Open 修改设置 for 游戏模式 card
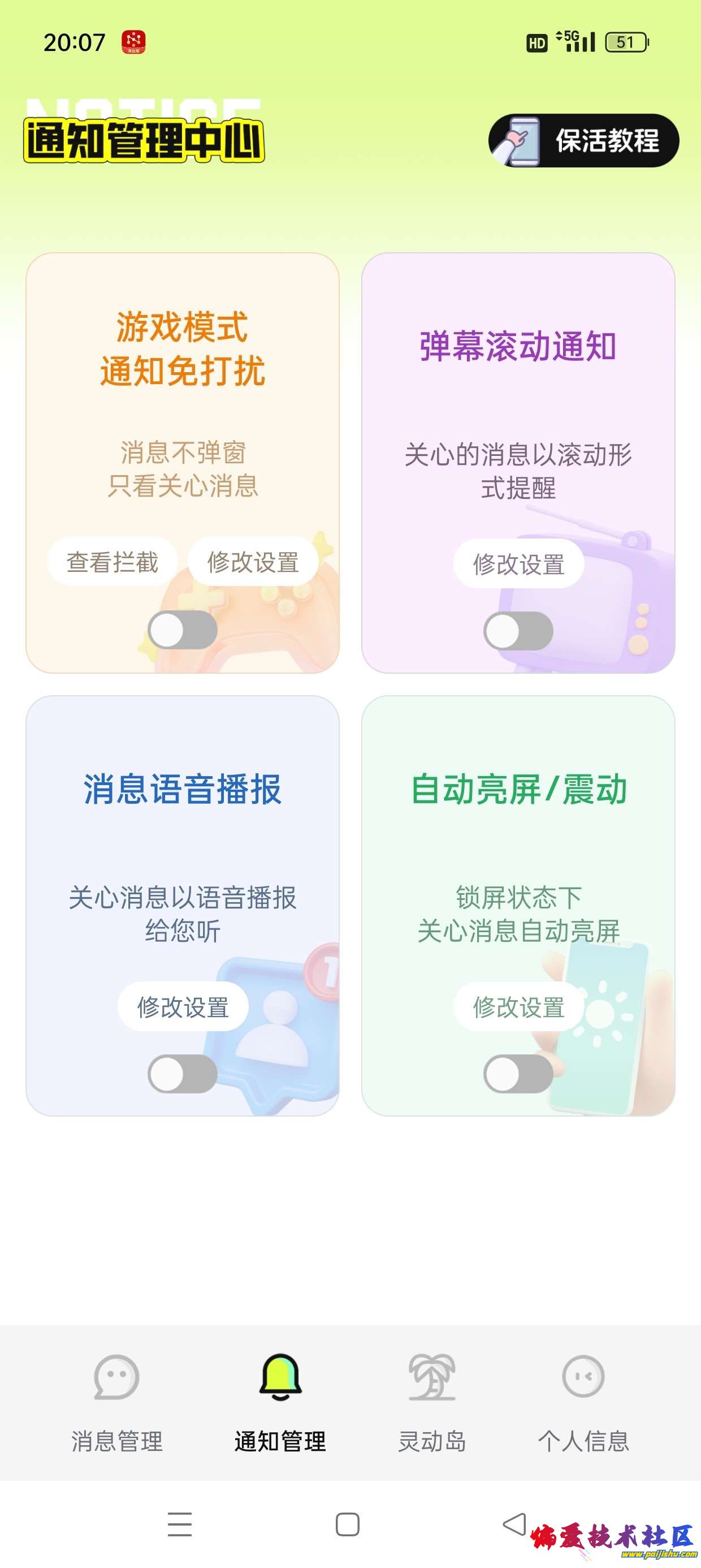Screen dimensions: 701x1568 coord(253,562)
